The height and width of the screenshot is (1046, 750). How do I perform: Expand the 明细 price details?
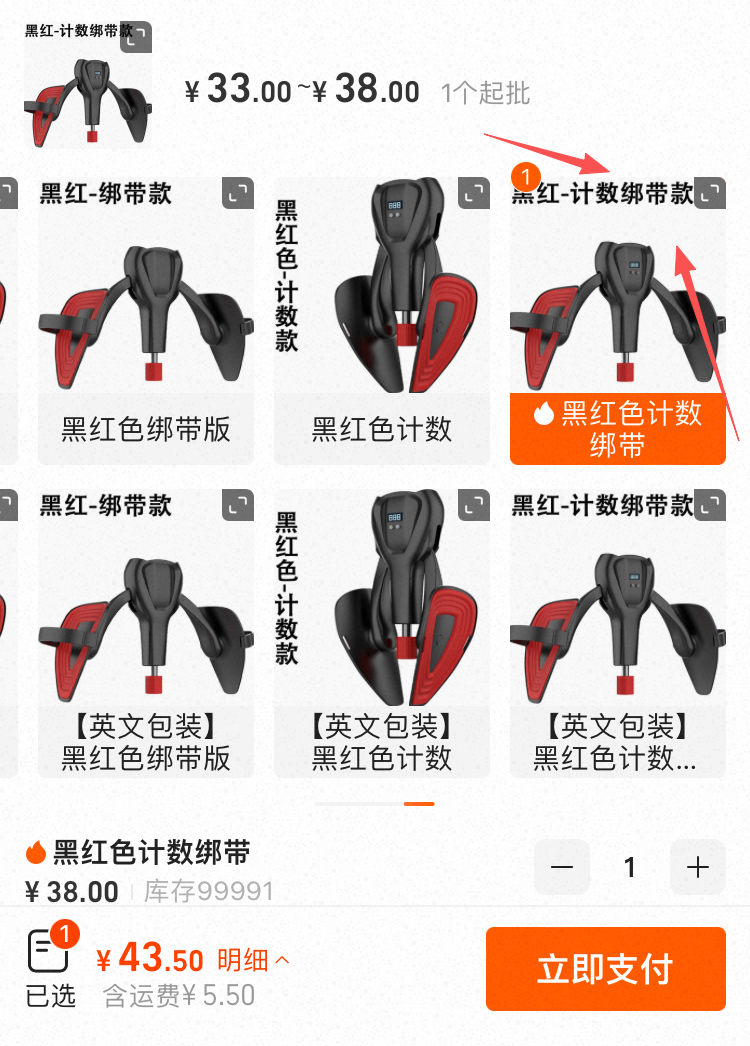click(x=254, y=960)
